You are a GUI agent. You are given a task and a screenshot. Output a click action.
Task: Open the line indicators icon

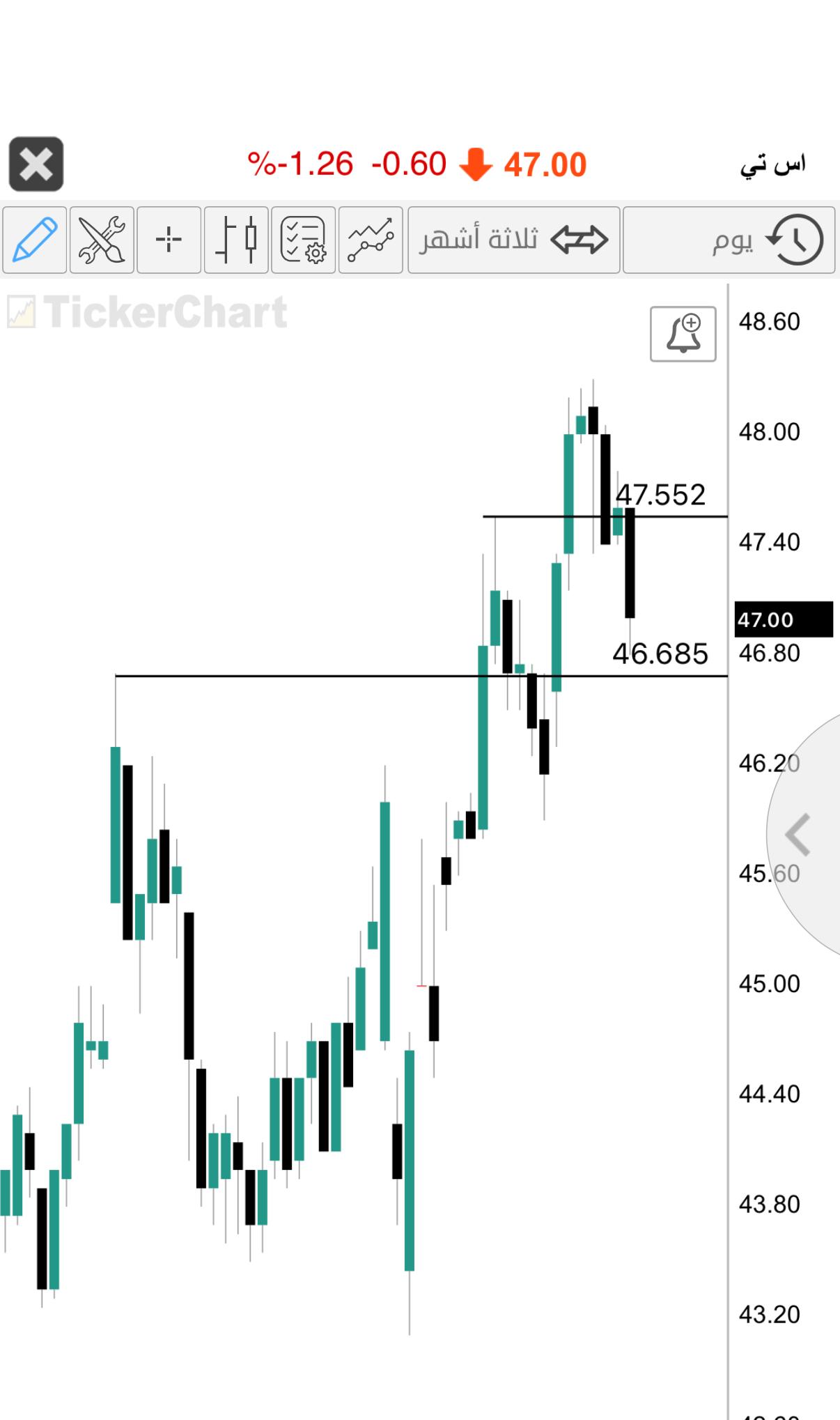pyautogui.click(x=371, y=240)
